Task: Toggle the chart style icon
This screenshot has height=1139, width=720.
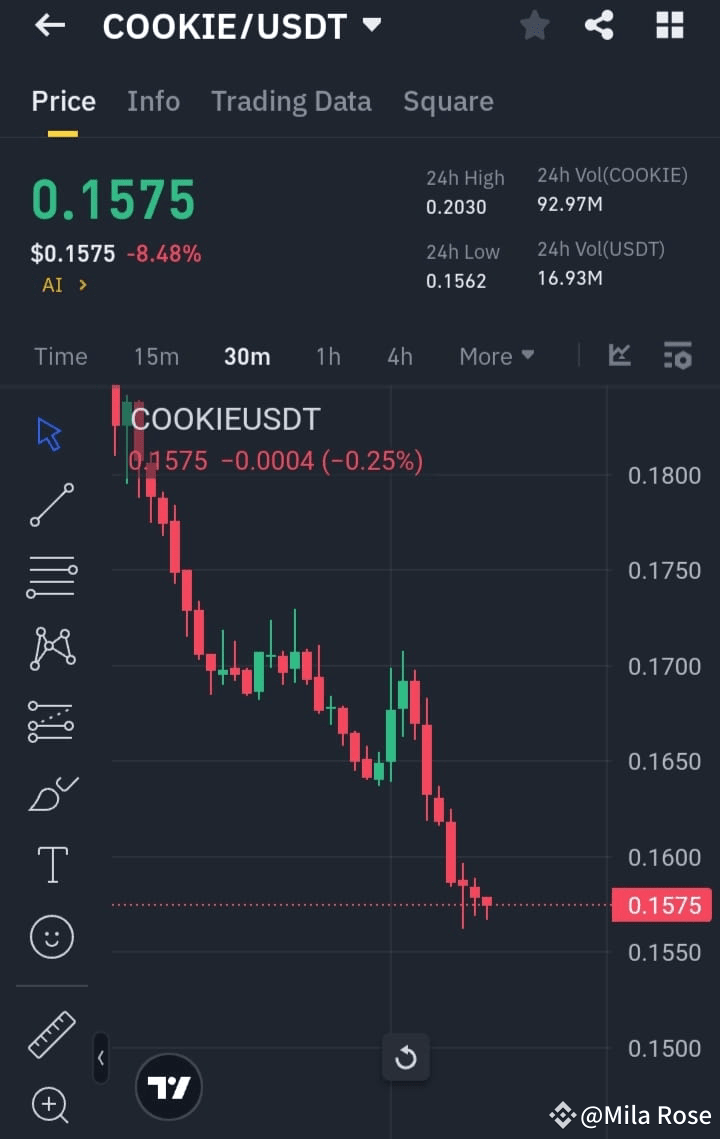Action: (x=620, y=355)
